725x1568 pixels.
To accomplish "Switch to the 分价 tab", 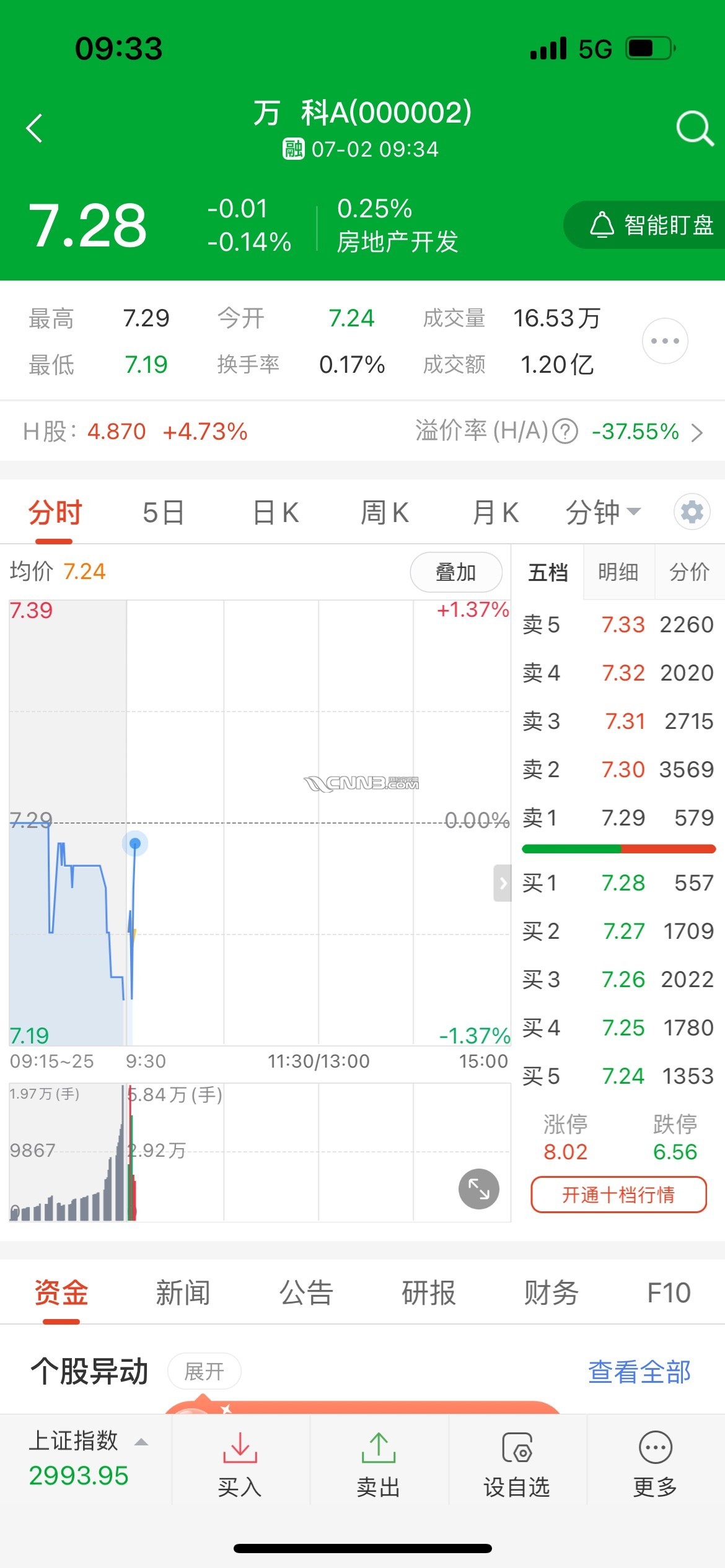I will [x=689, y=572].
